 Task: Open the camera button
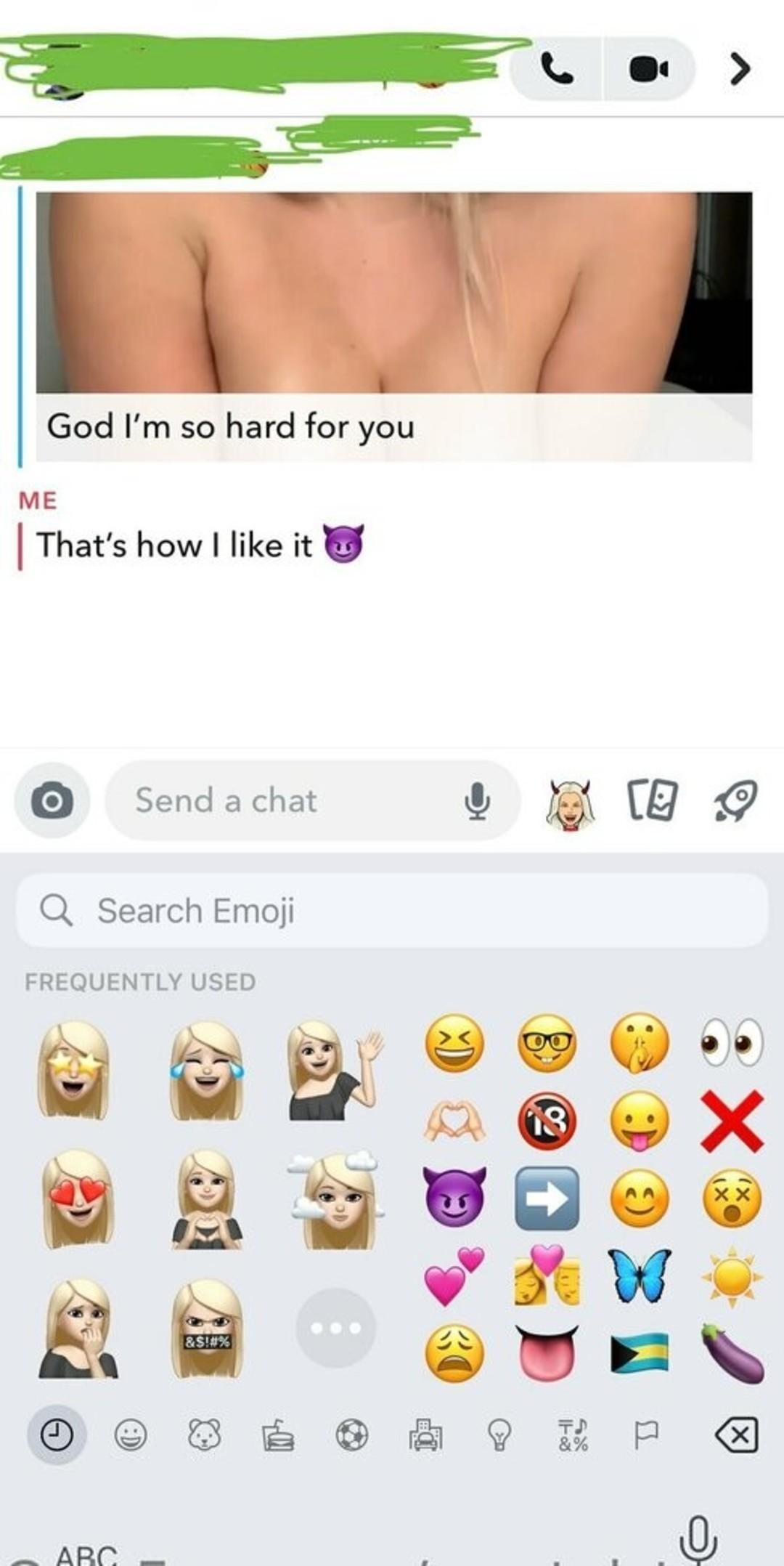pos(52,800)
